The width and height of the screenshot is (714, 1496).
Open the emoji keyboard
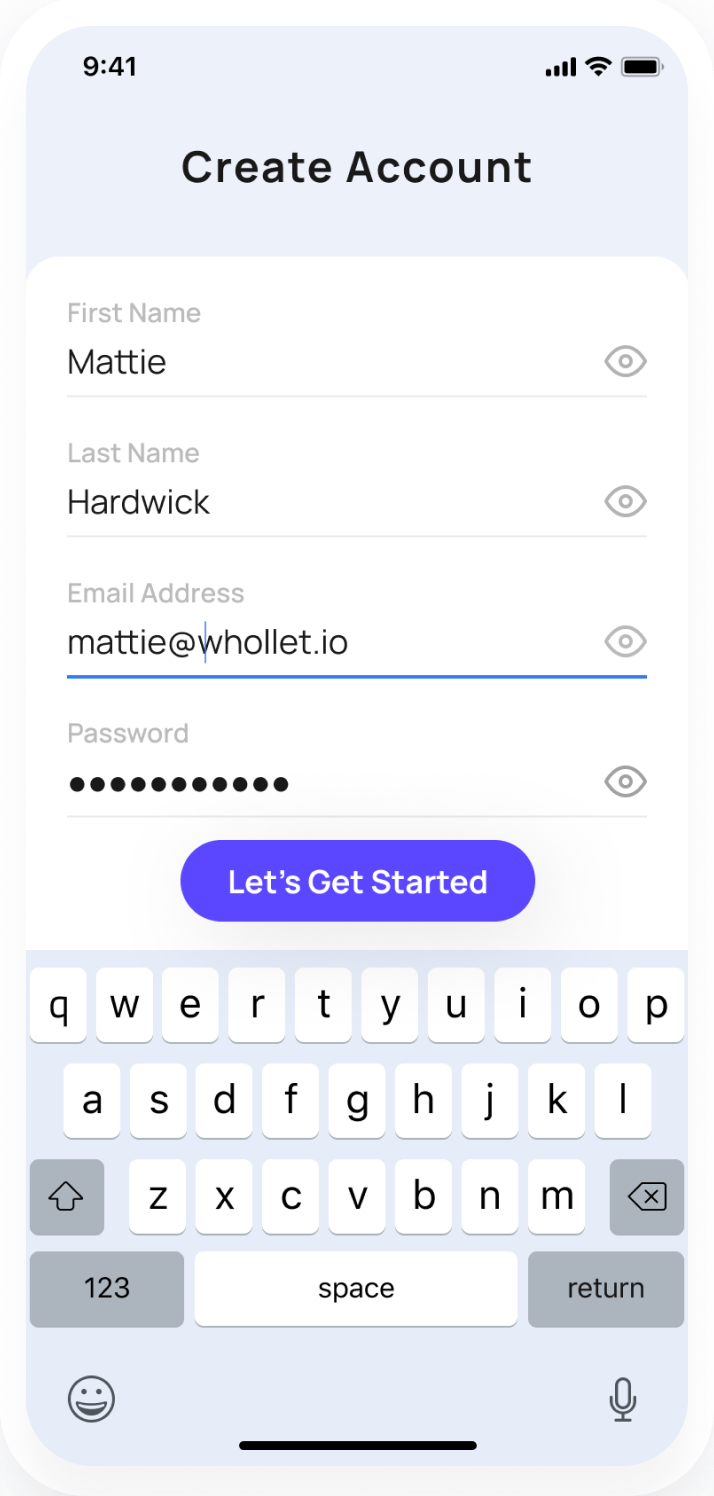(x=92, y=1399)
